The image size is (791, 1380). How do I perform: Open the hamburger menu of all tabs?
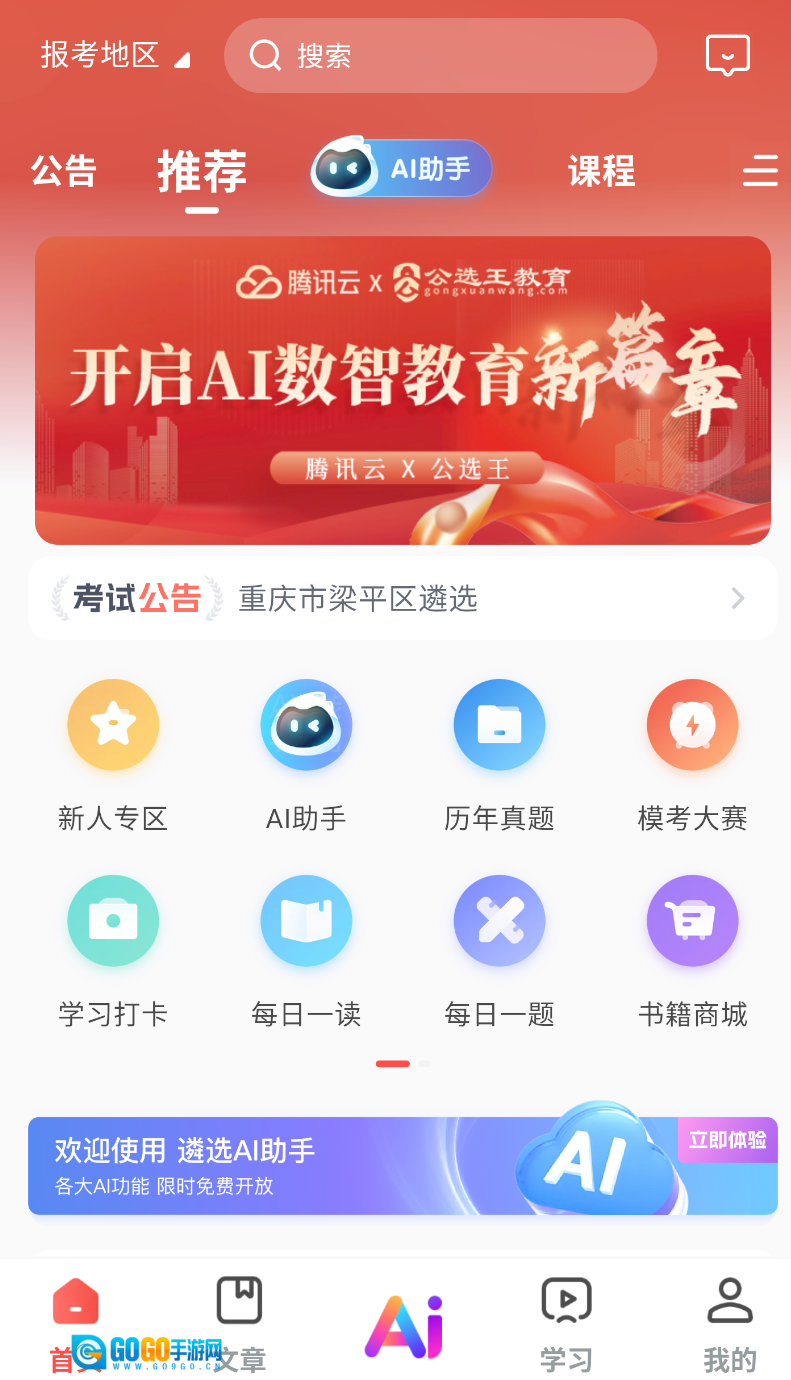point(760,171)
